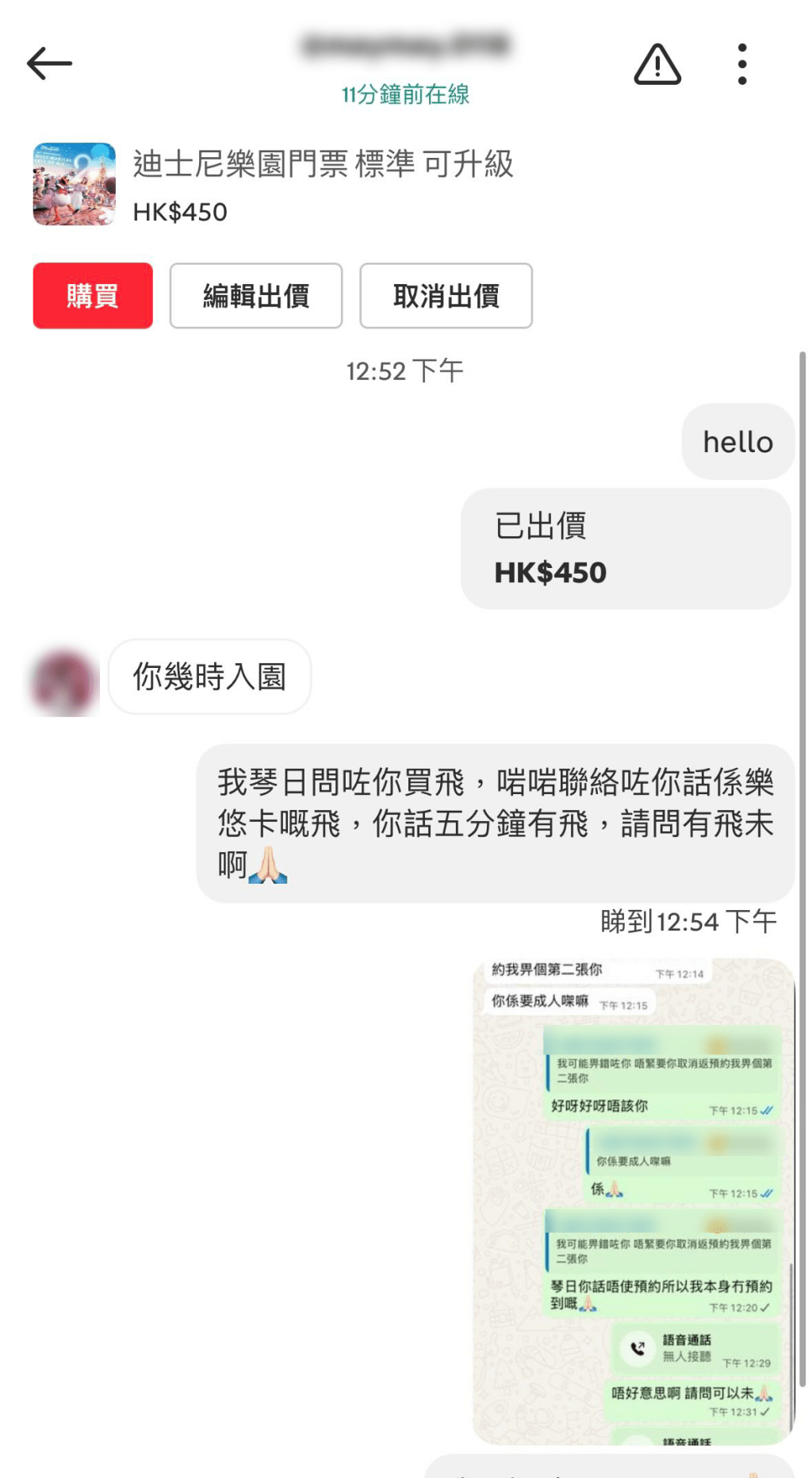Image resolution: width=812 pixels, height=1478 pixels.
Task: Select 編輯出價 to edit your offer
Action: (x=255, y=295)
